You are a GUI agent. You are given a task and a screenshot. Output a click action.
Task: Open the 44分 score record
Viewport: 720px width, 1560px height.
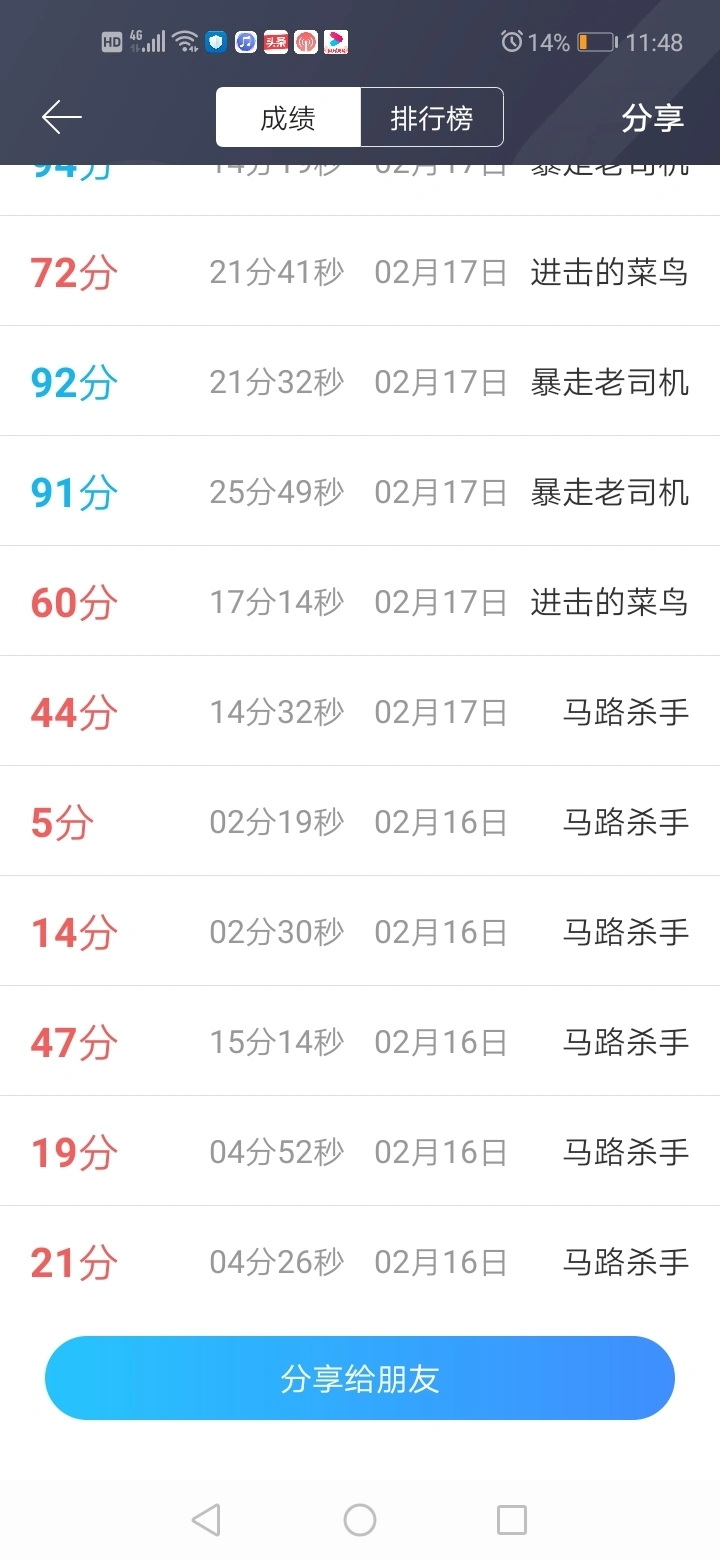coord(360,711)
